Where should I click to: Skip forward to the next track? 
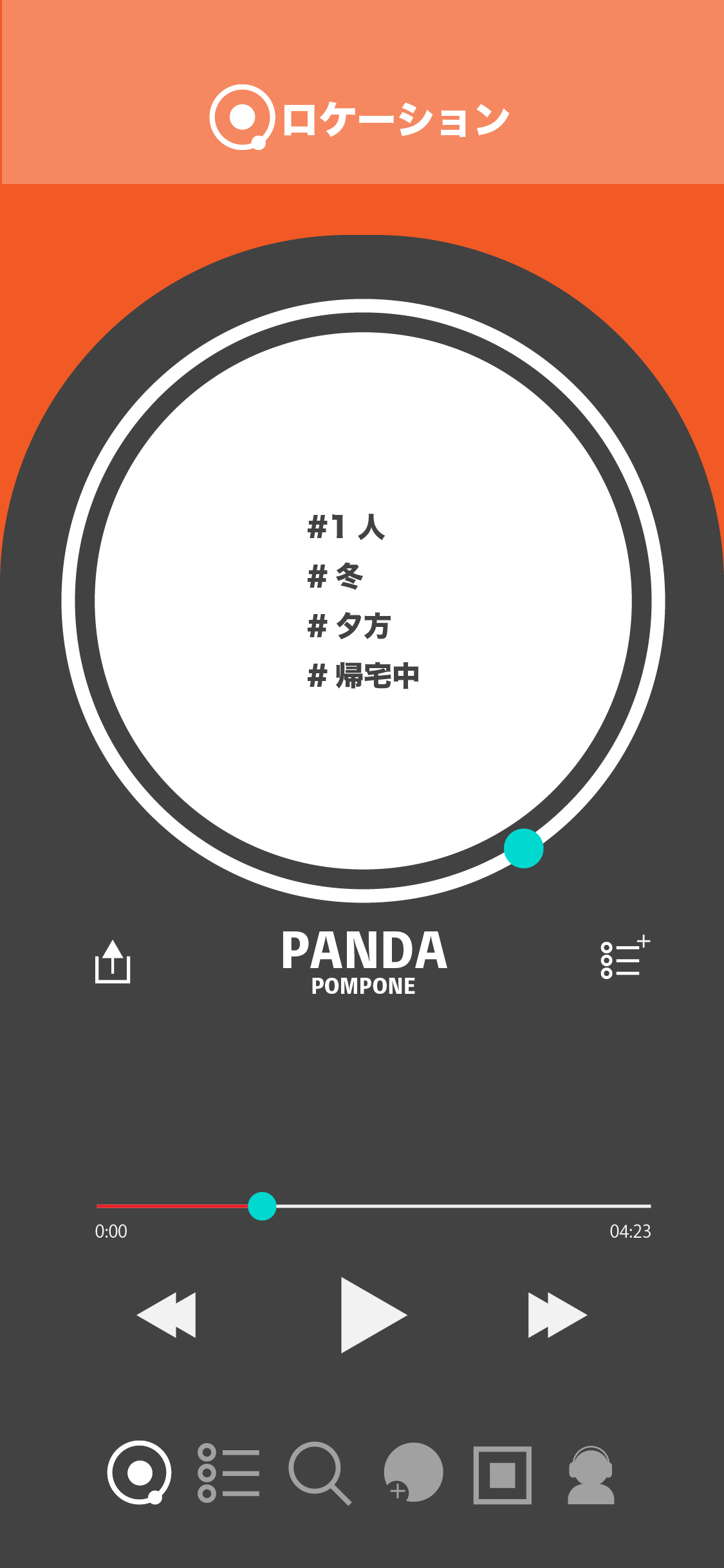(557, 1315)
